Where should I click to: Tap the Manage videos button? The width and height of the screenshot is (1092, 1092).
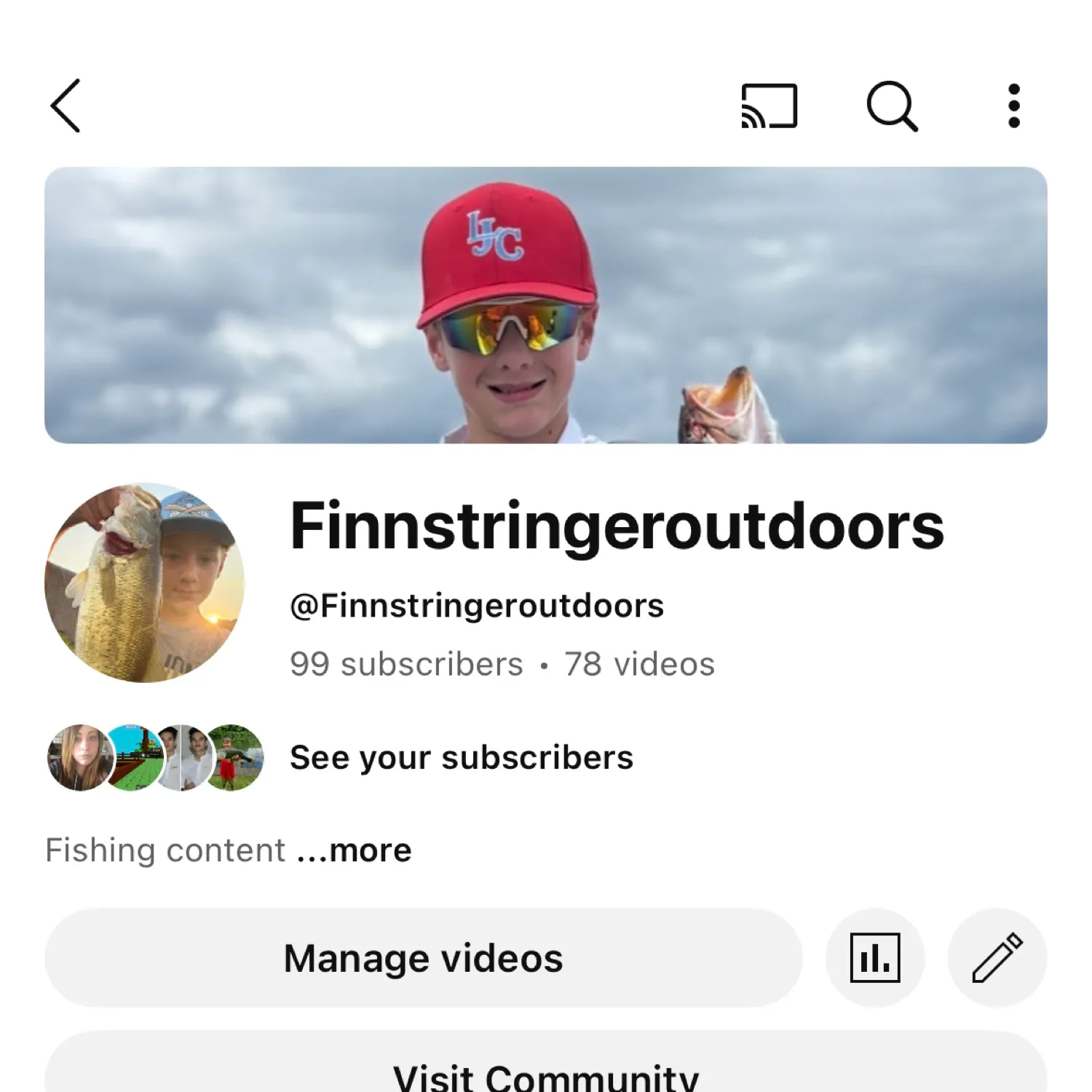pos(423,958)
